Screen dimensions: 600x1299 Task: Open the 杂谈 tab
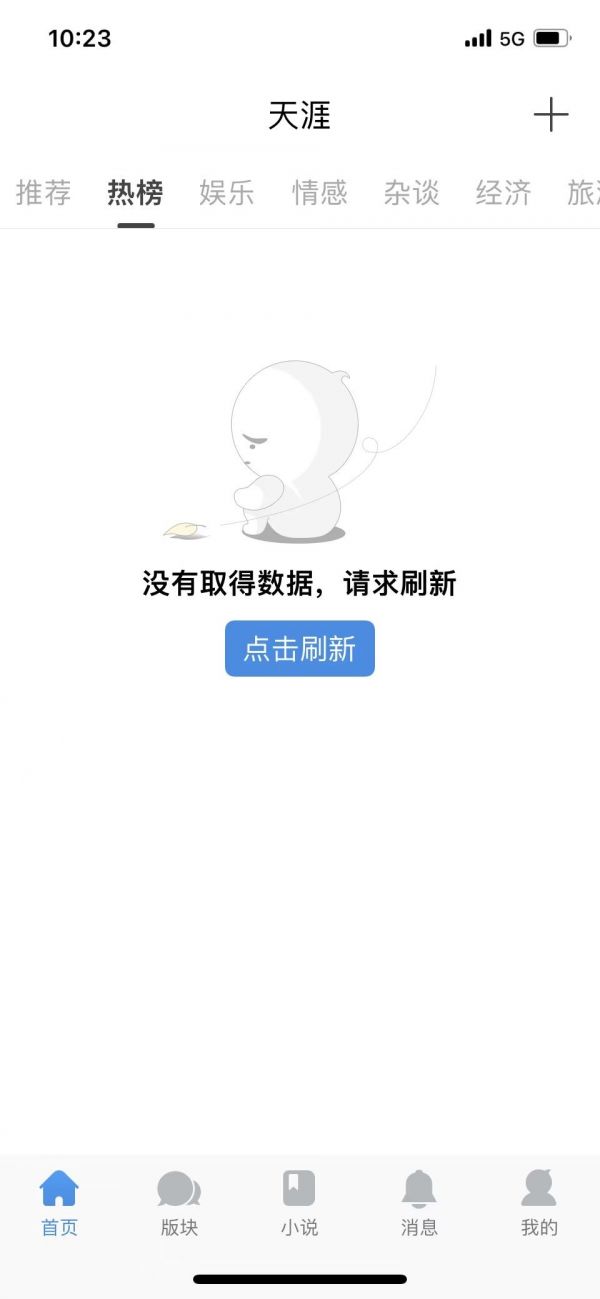(411, 192)
